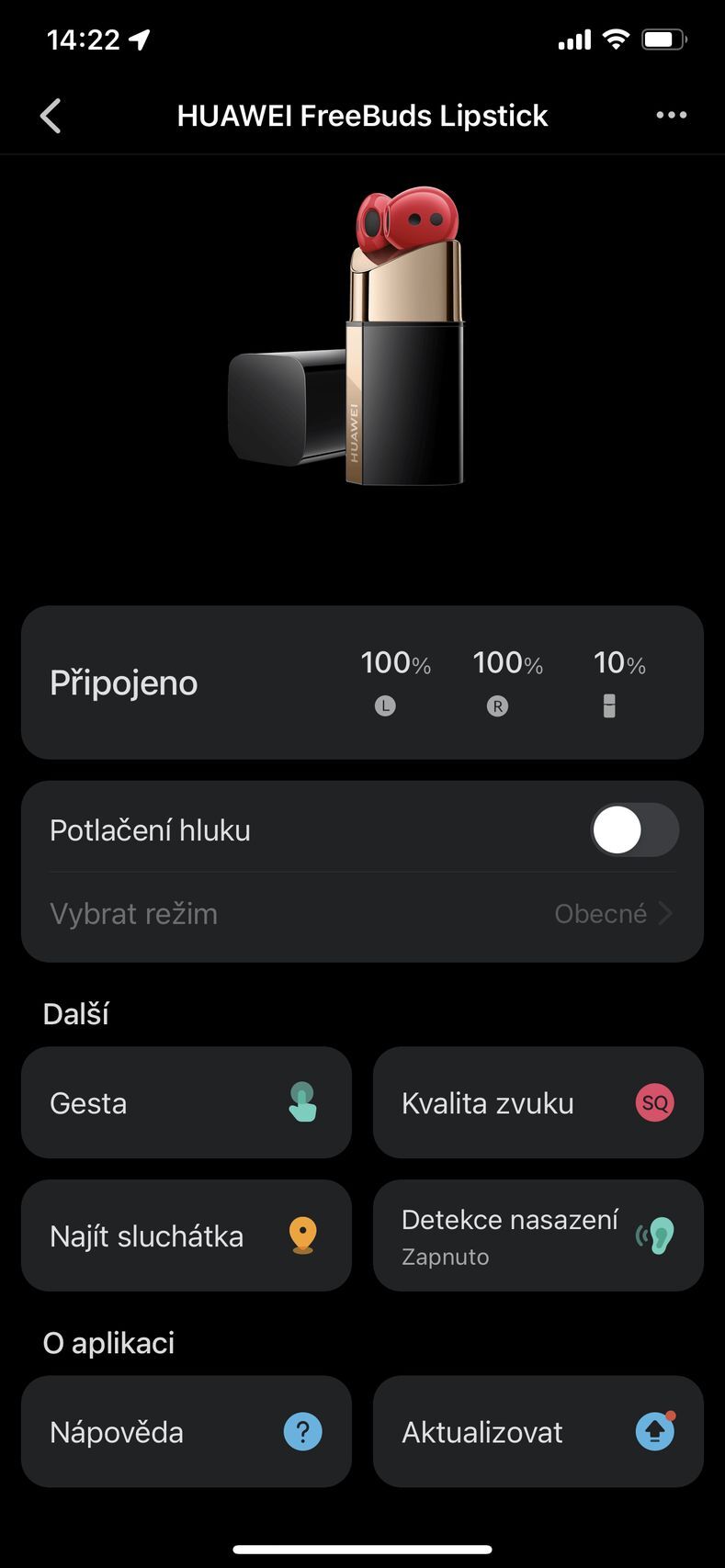Tap the update arrow icon on Aktualizovat
The width and height of the screenshot is (725, 1568).
tap(652, 1431)
